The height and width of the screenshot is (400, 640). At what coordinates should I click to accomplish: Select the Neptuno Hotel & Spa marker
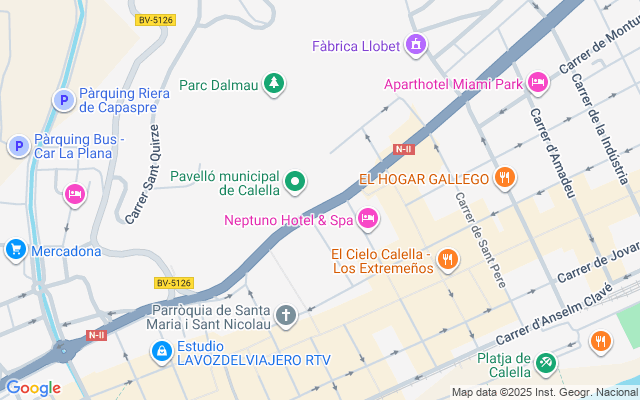[x=368, y=219]
